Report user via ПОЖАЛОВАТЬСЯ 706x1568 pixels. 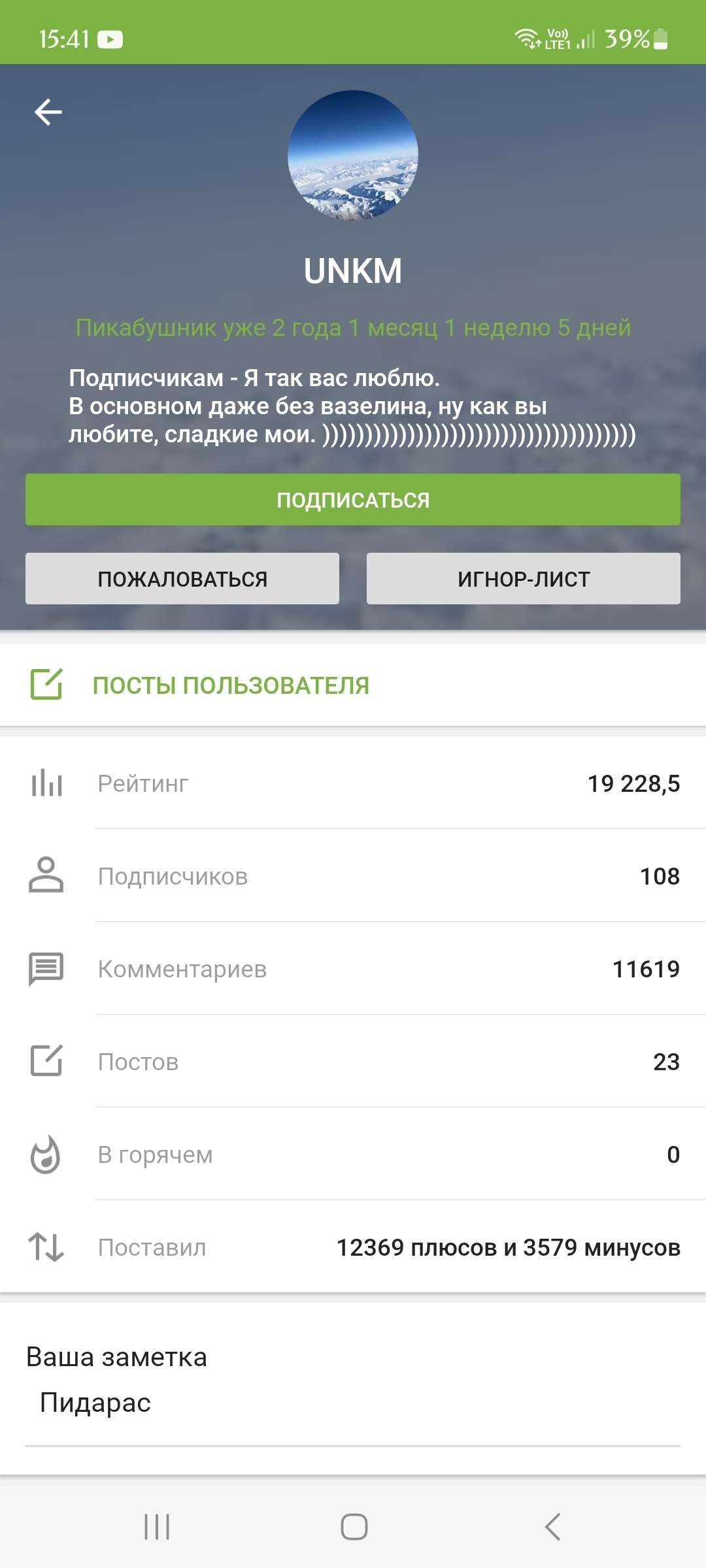click(x=182, y=579)
